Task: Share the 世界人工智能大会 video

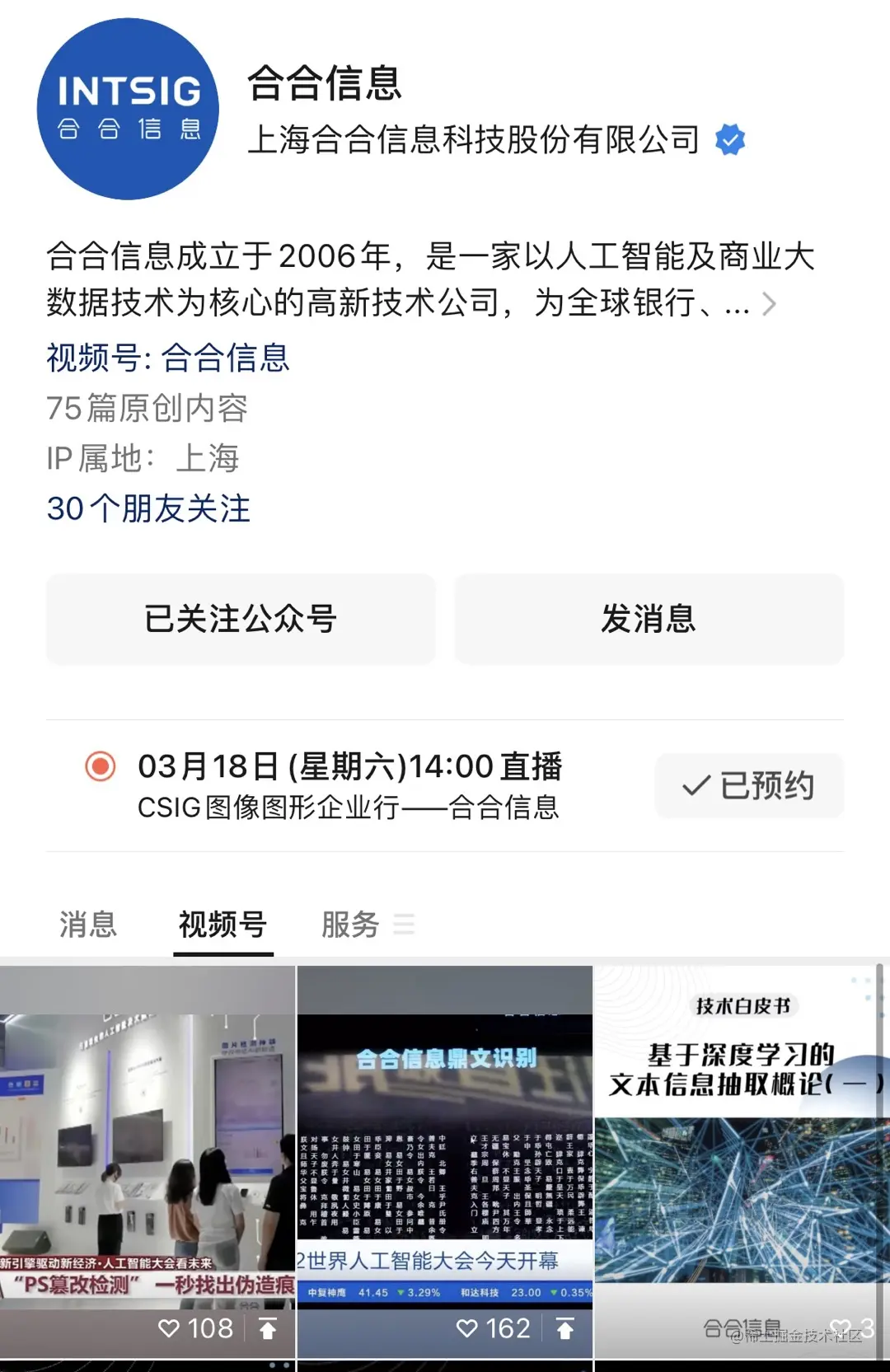Action: 565,1328
